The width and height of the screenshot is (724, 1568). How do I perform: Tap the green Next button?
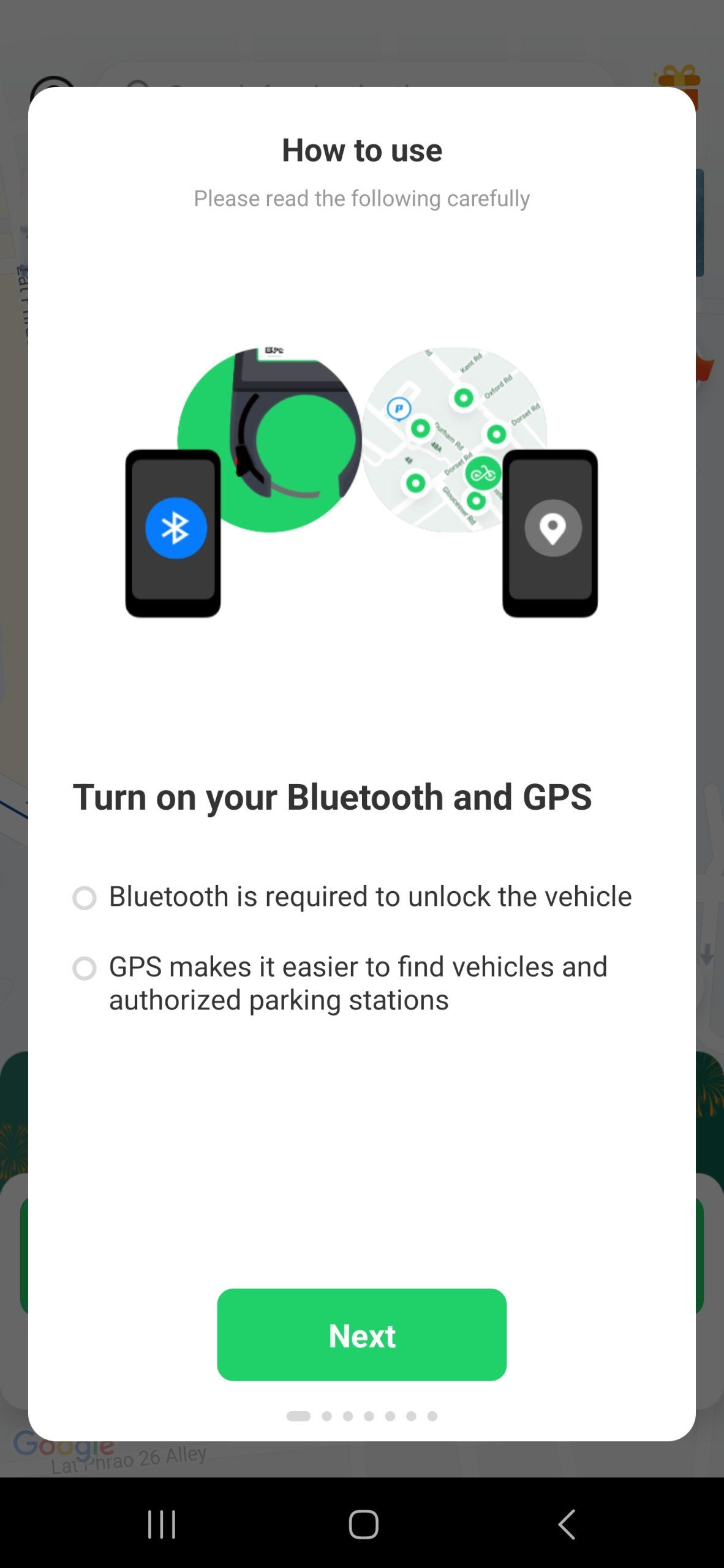(361, 1335)
